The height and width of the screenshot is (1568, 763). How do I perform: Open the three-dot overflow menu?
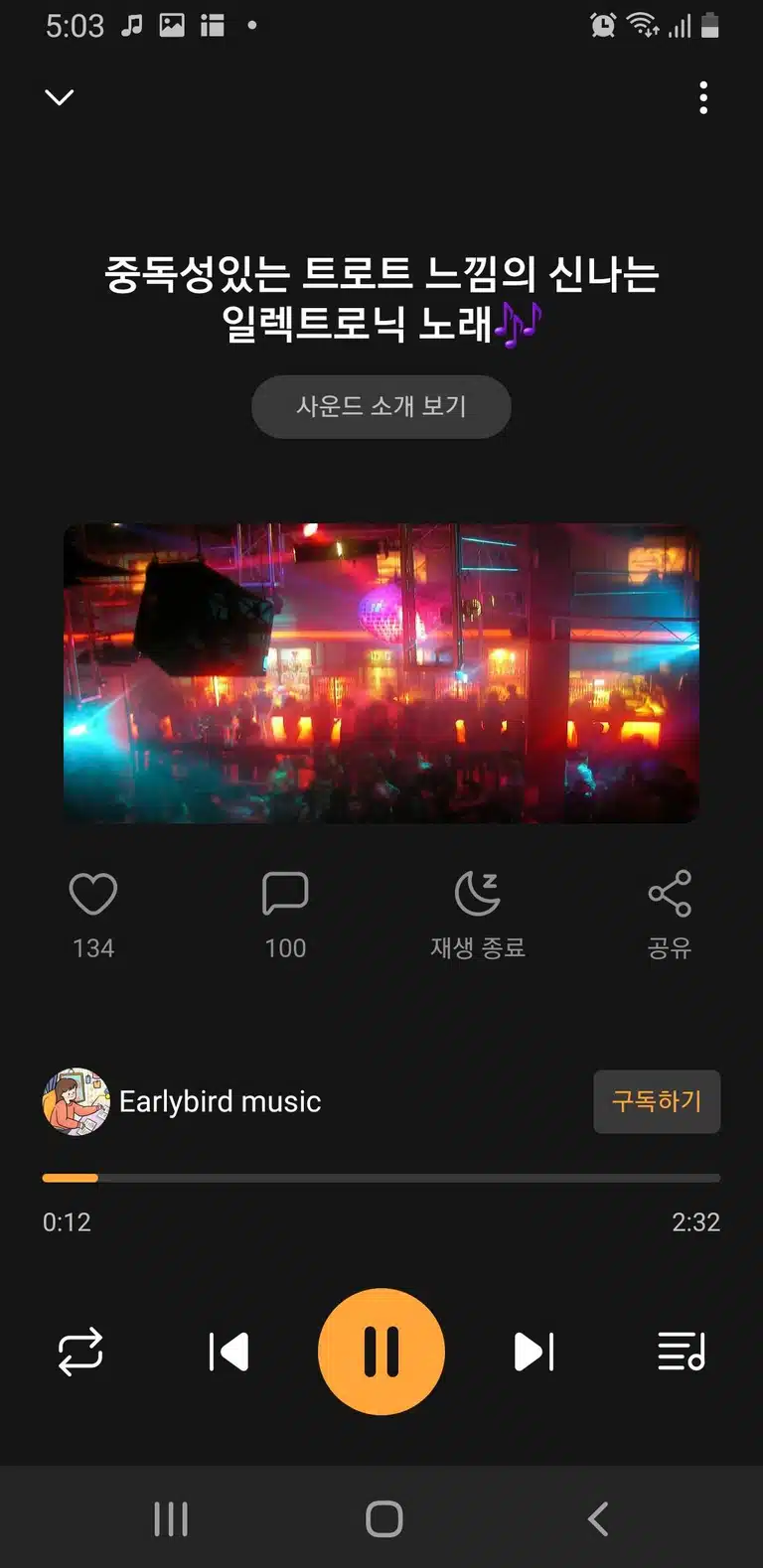point(703,97)
